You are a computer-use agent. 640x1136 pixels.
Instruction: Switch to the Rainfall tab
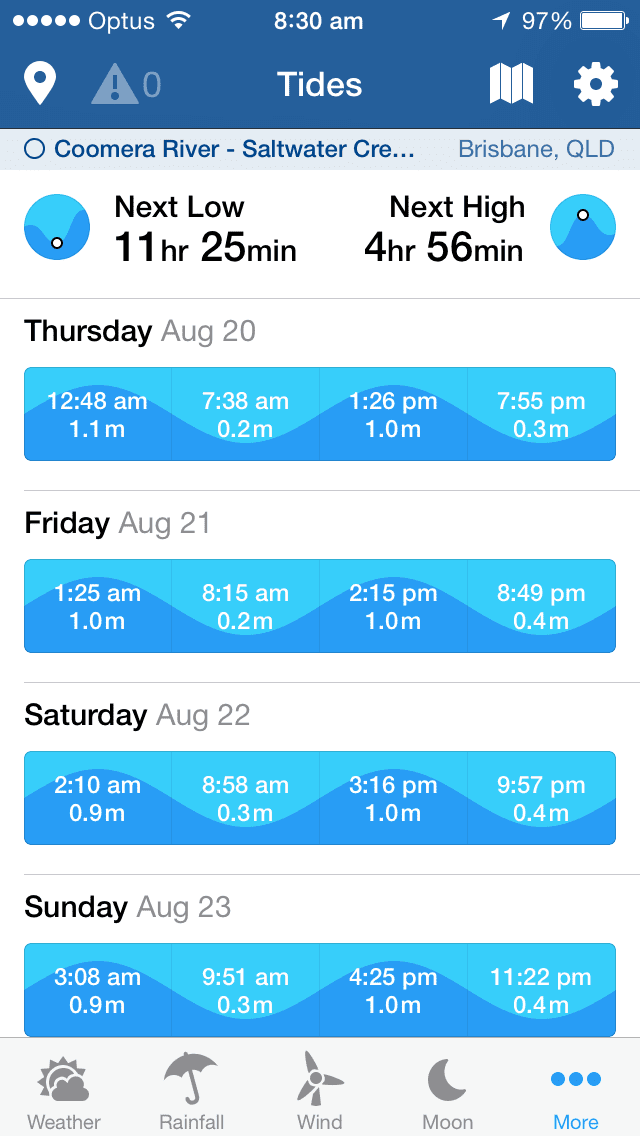pyautogui.click(x=192, y=1092)
